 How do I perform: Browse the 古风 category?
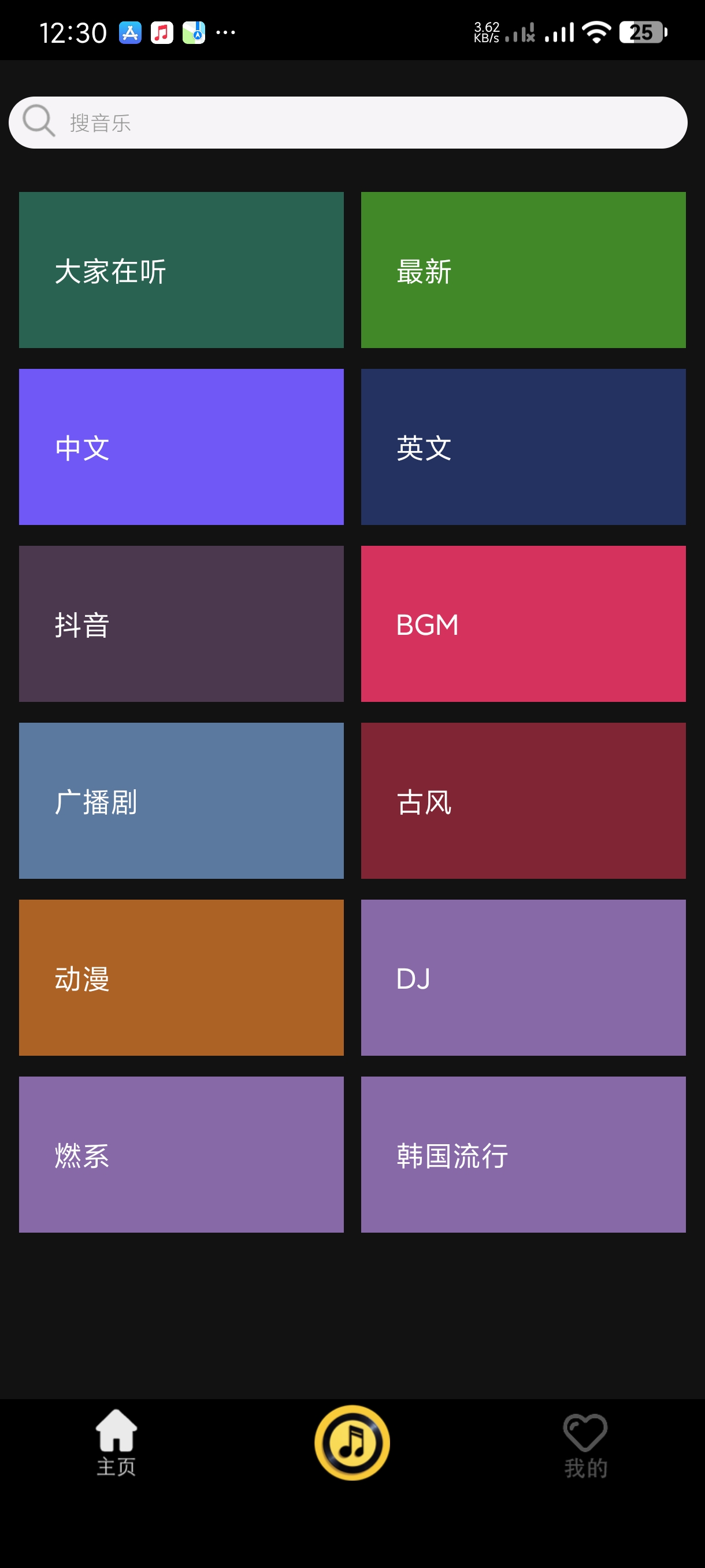(x=522, y=800)
